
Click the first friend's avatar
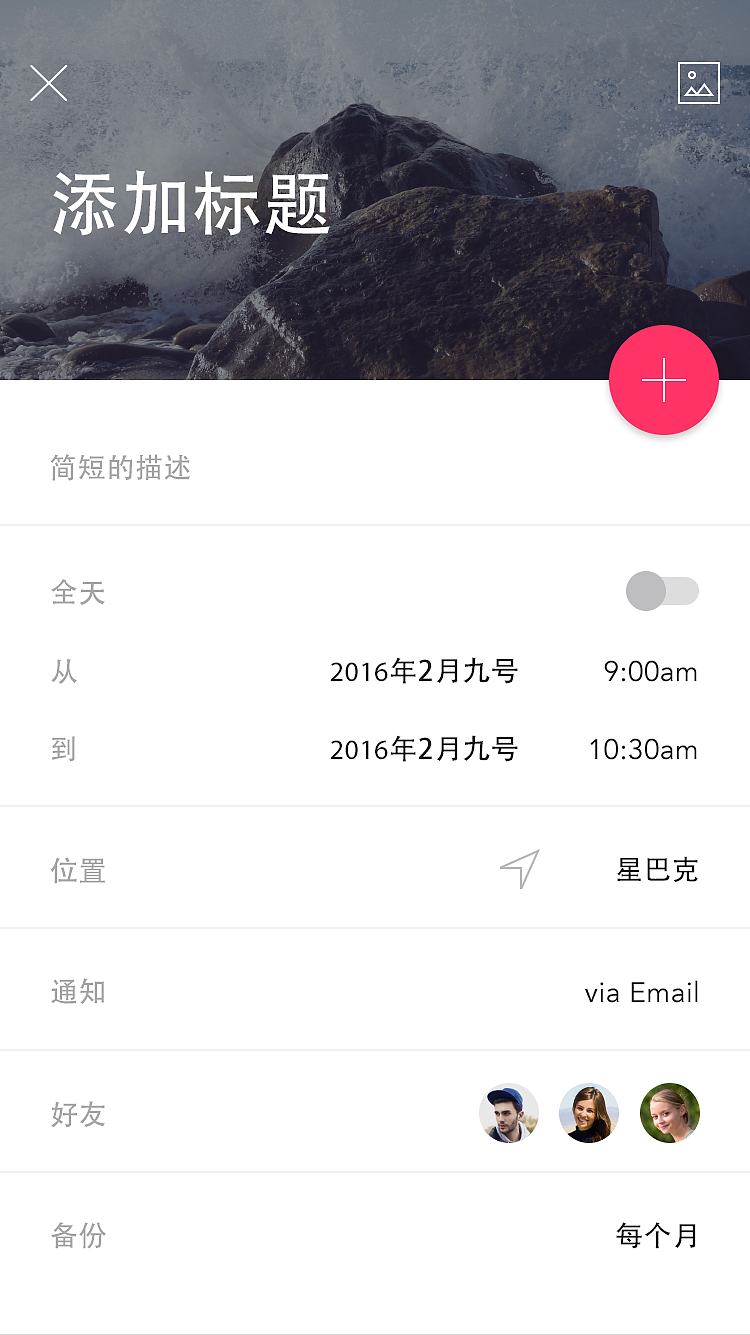pos(509,1113)
